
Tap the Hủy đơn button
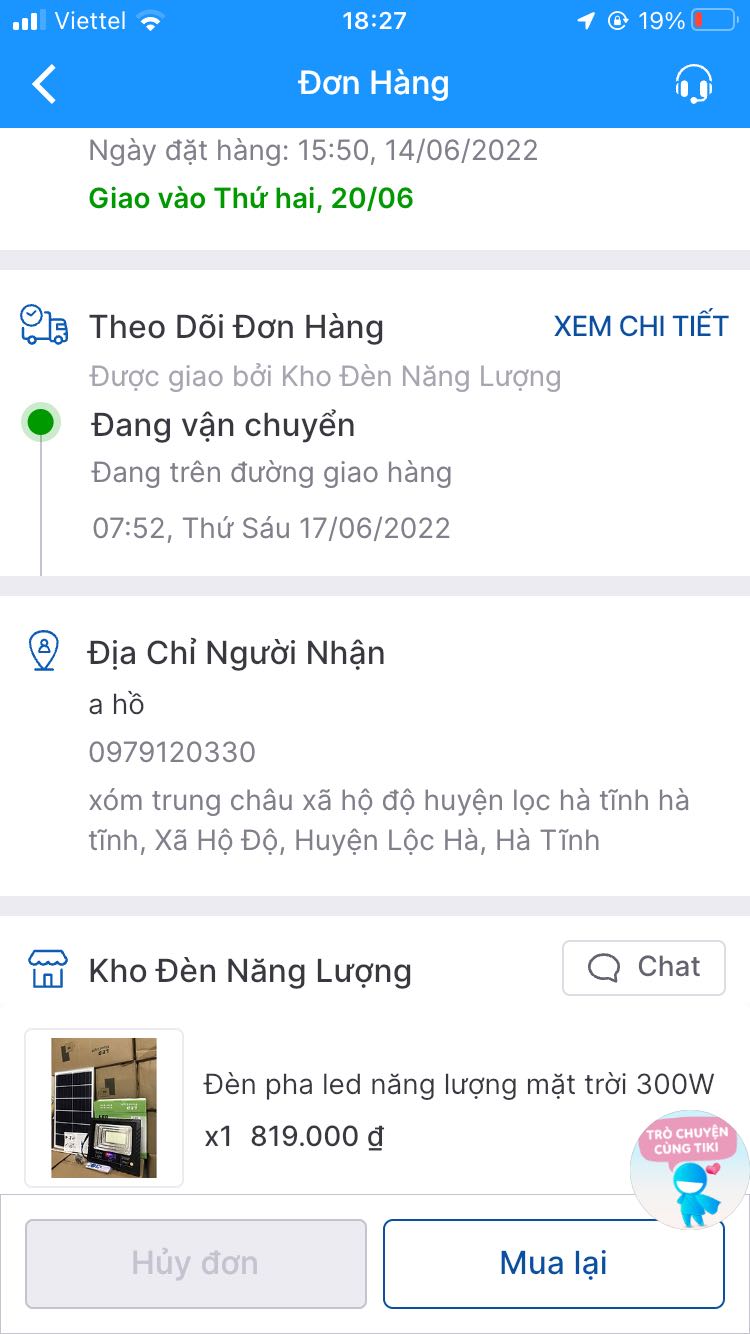(x=195, y=1263)
